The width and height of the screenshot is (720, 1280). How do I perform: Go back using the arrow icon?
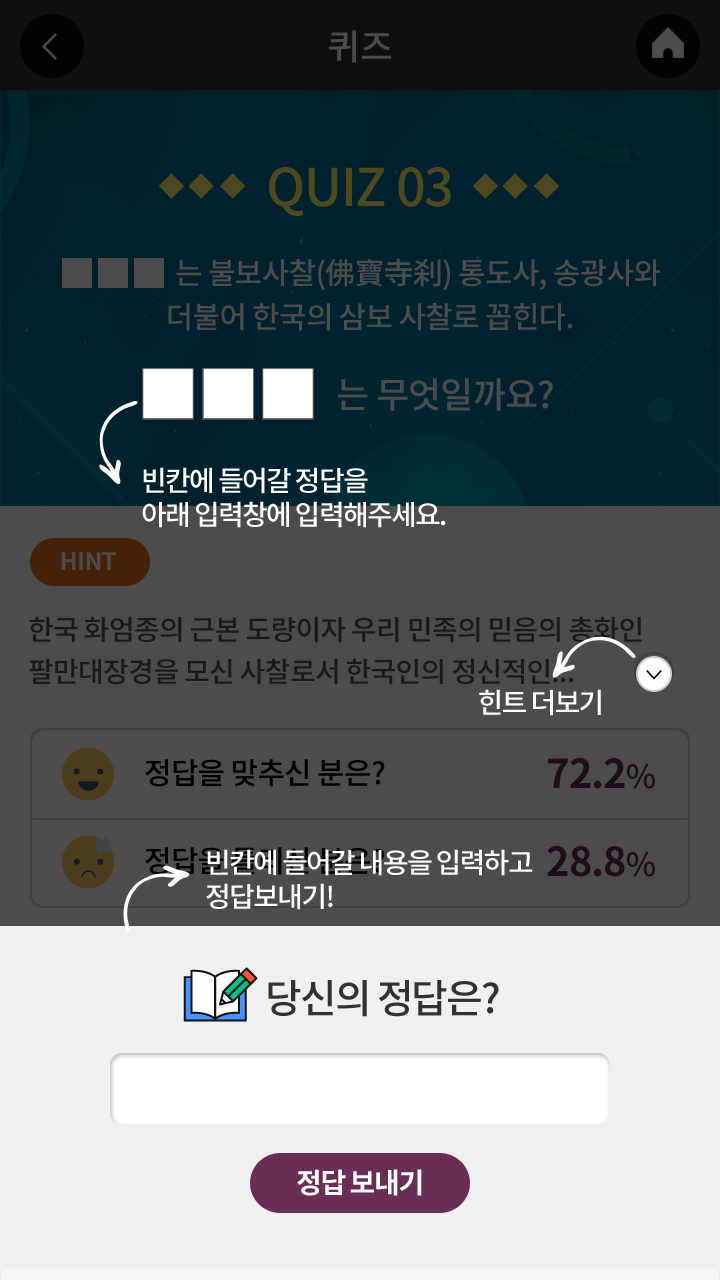point(51,46)
